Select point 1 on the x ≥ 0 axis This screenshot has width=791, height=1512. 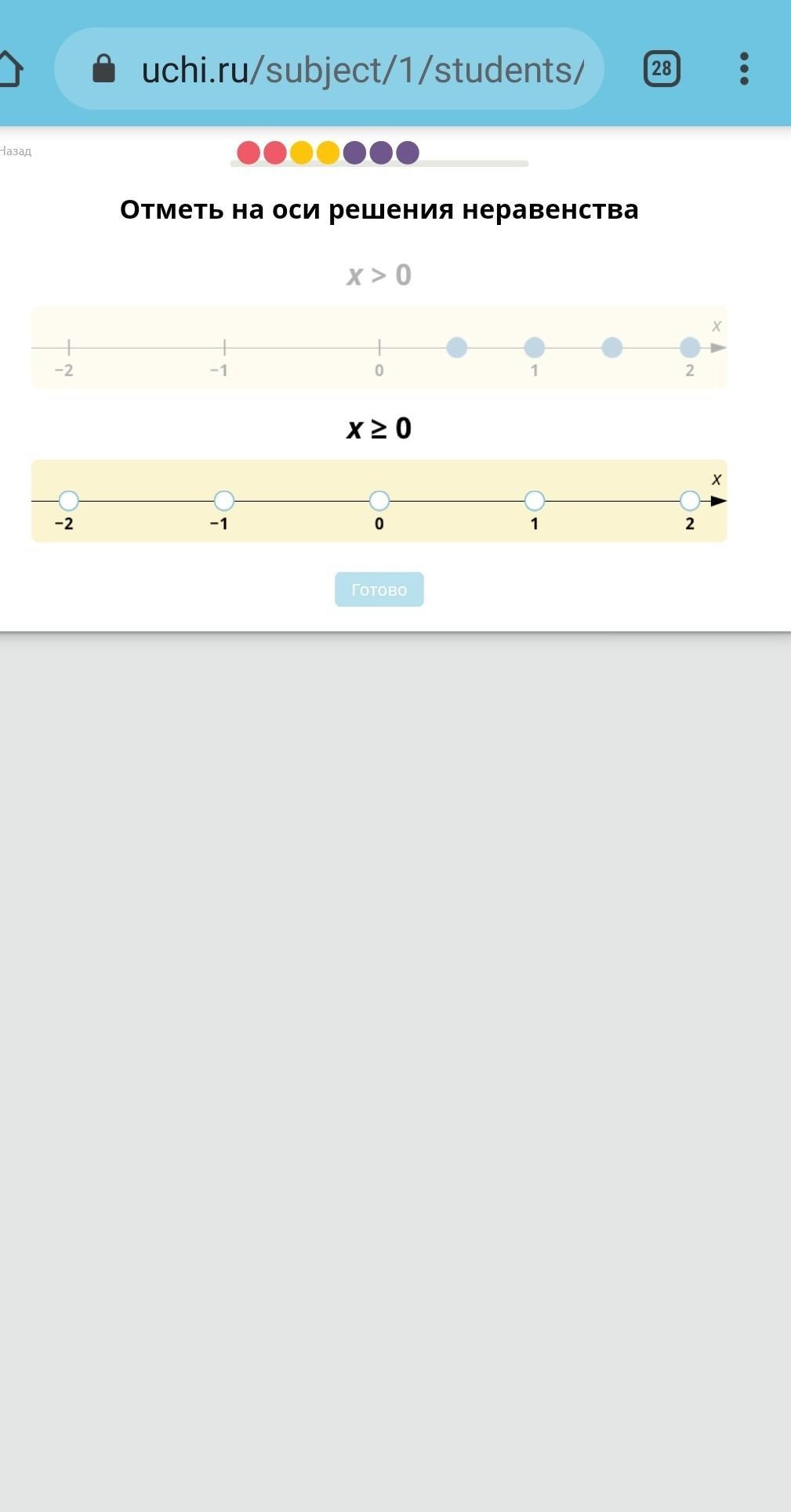tap(535, 501)
